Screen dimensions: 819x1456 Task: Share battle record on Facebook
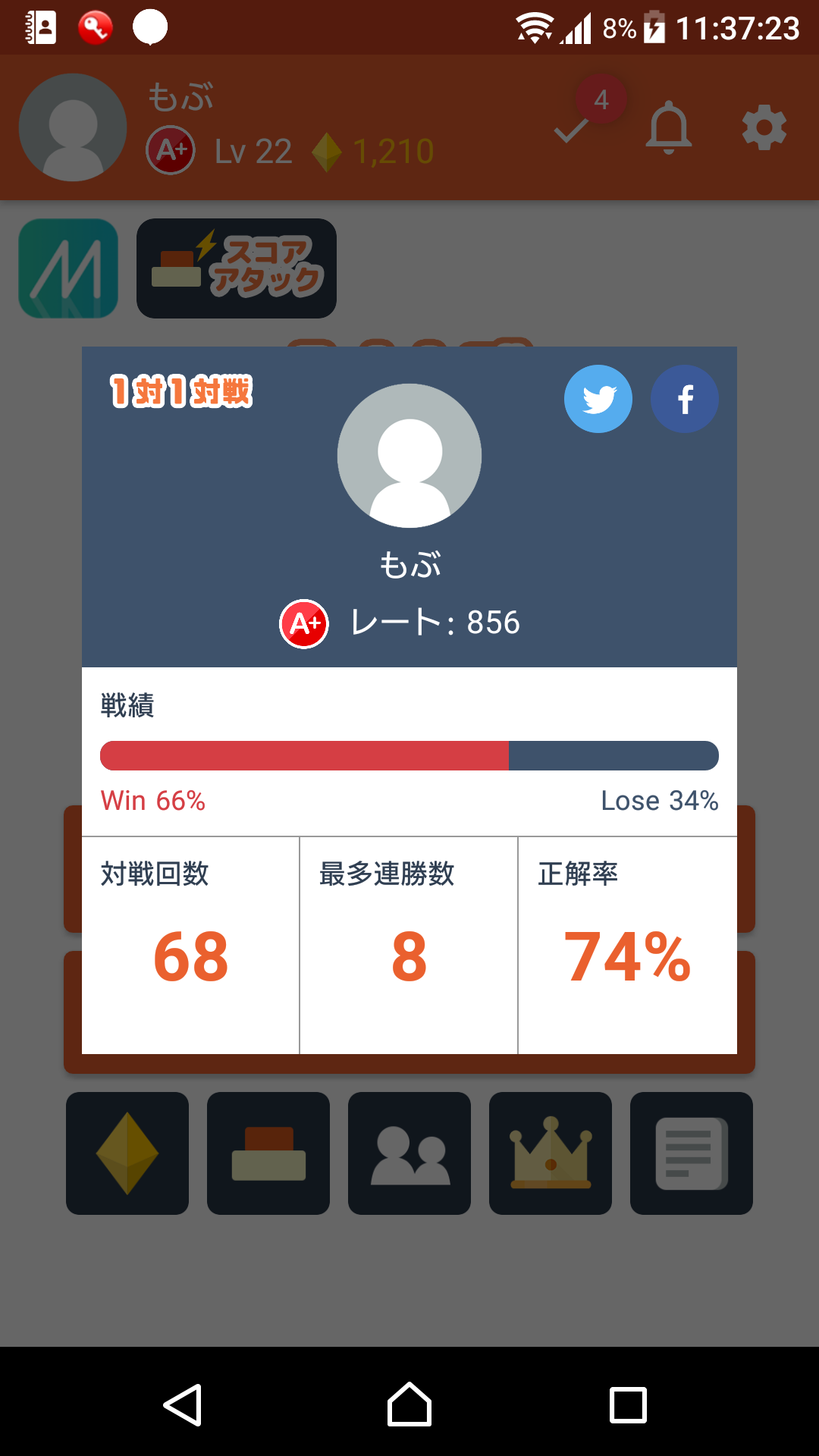tap(685, 399)
